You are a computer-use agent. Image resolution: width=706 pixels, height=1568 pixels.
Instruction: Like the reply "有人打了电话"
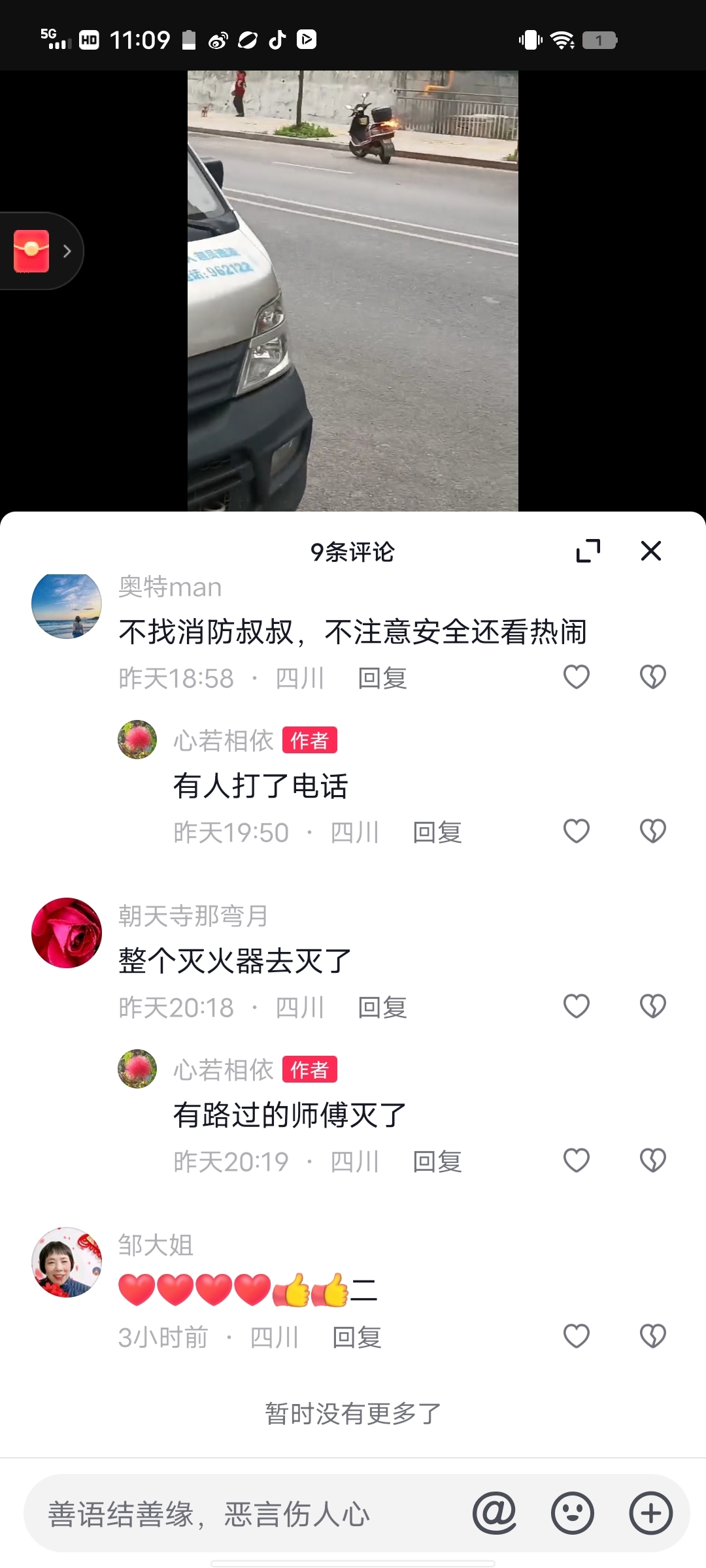tap(577, 831)
